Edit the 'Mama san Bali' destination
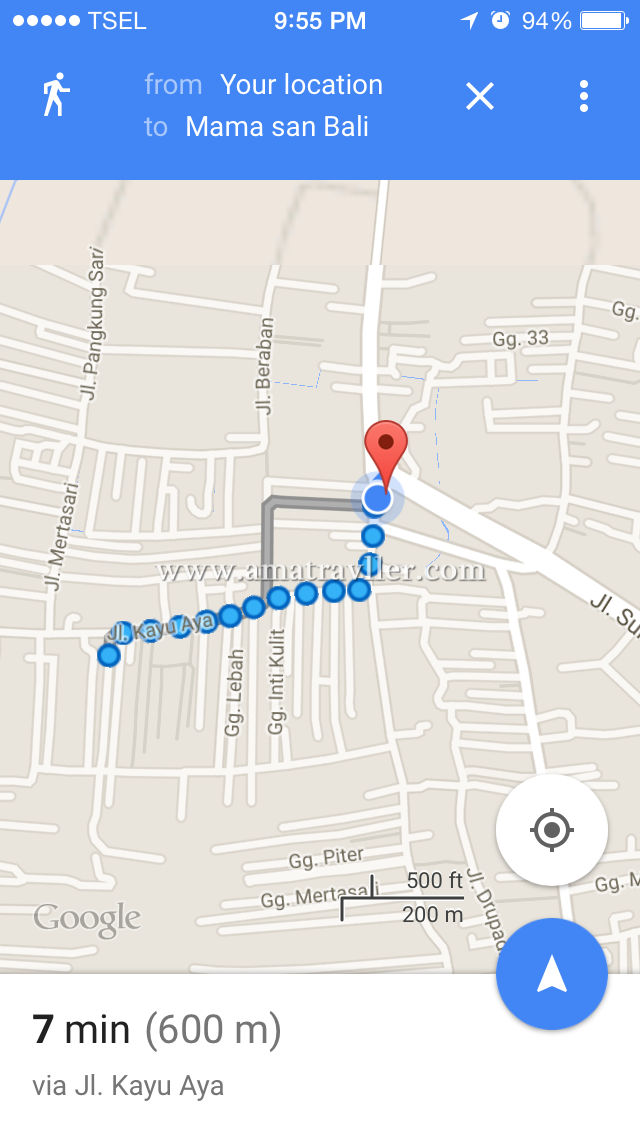Screen dimensions: 640x1136 277,127
